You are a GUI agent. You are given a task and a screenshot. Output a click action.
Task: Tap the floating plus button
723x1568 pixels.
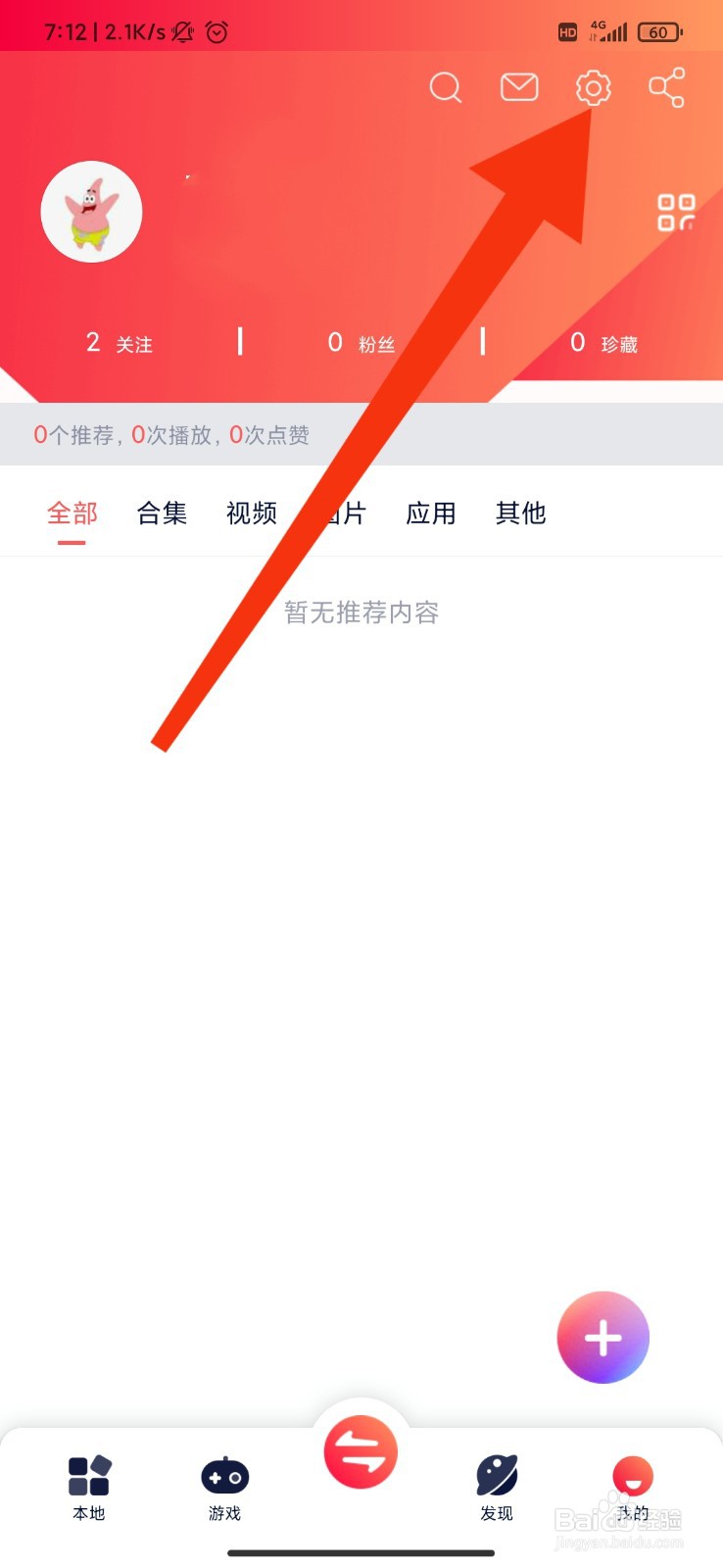602,1337
